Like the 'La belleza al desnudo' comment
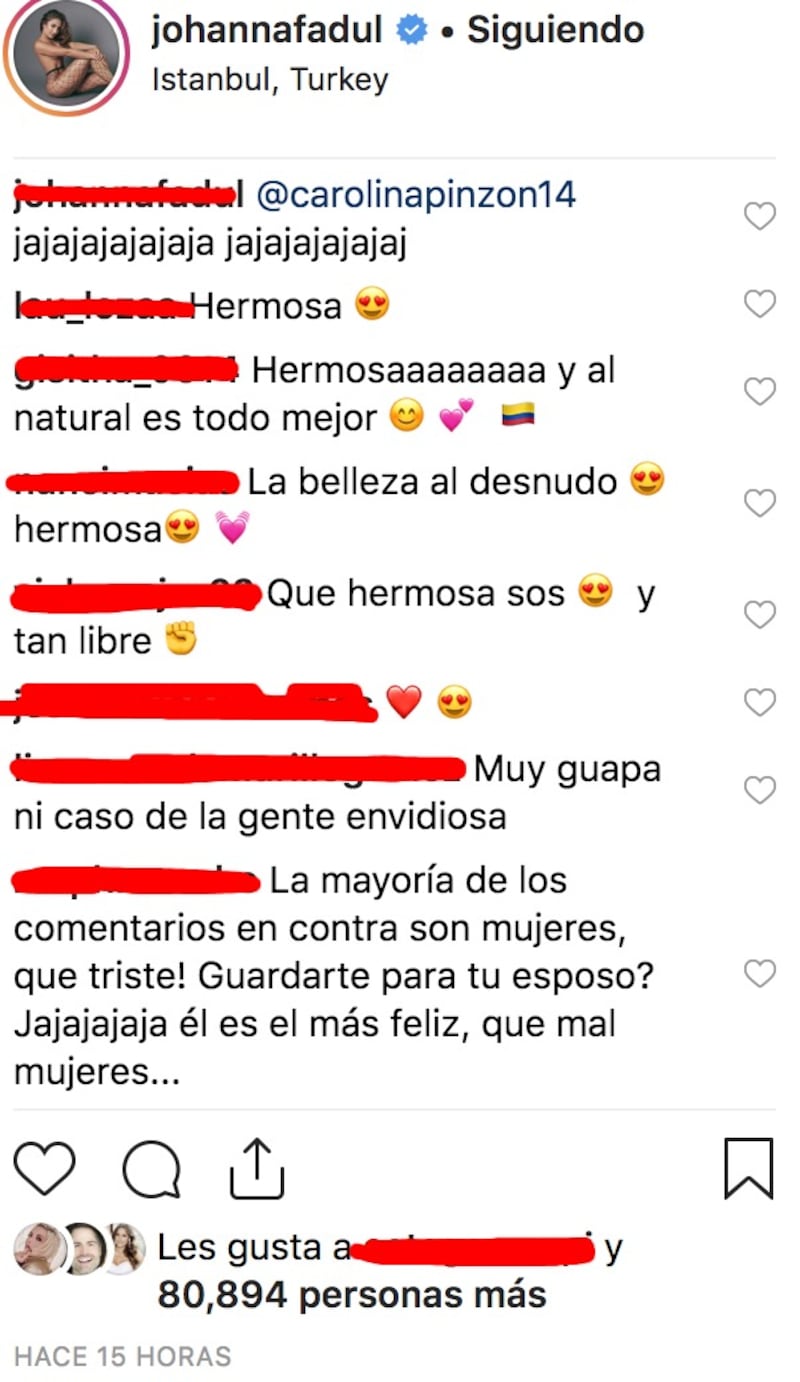Screen dimensions: 800x1382 click(760, 503)
